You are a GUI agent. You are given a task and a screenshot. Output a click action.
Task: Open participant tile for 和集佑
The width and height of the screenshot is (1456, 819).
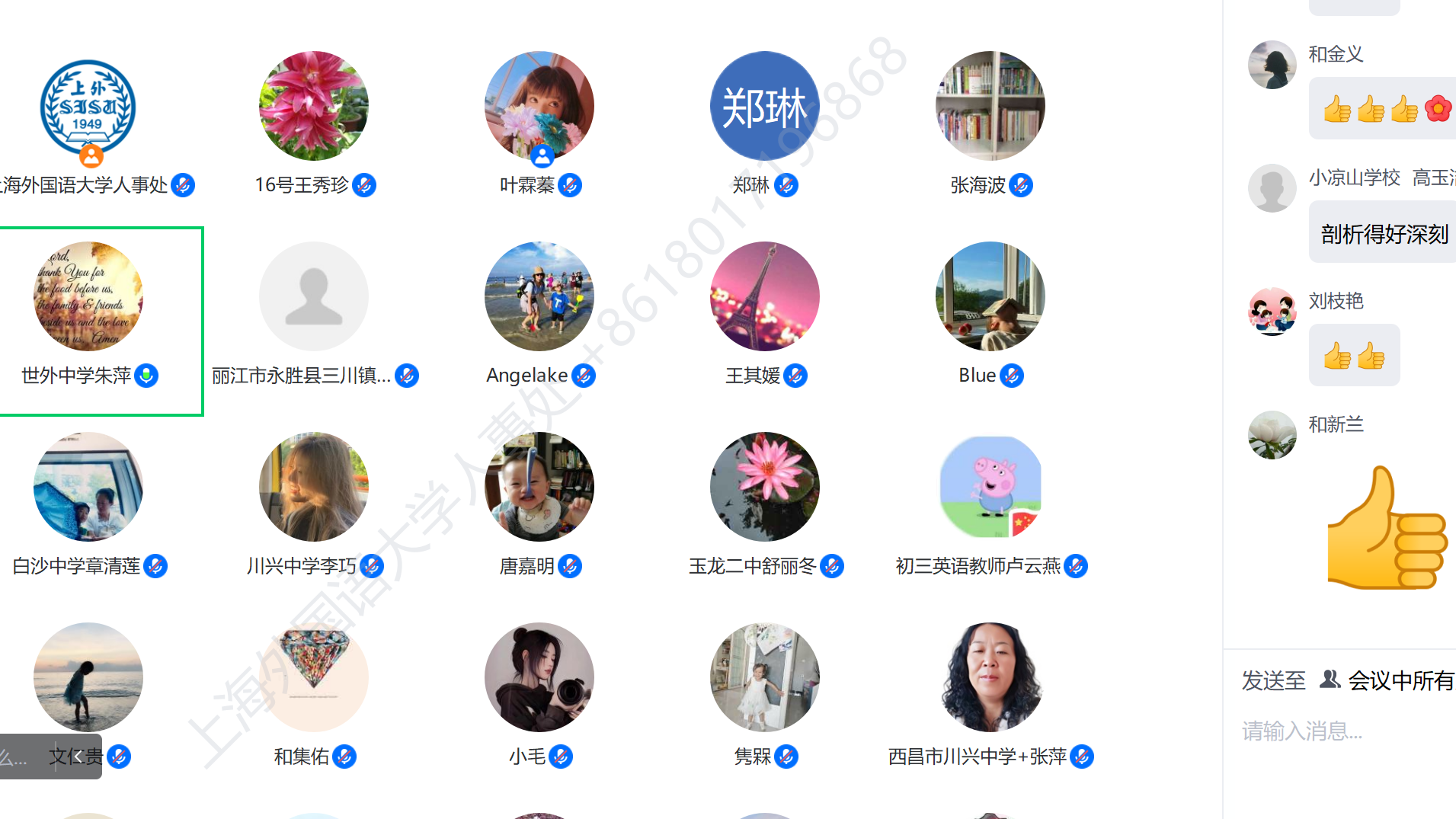(313, 677)
